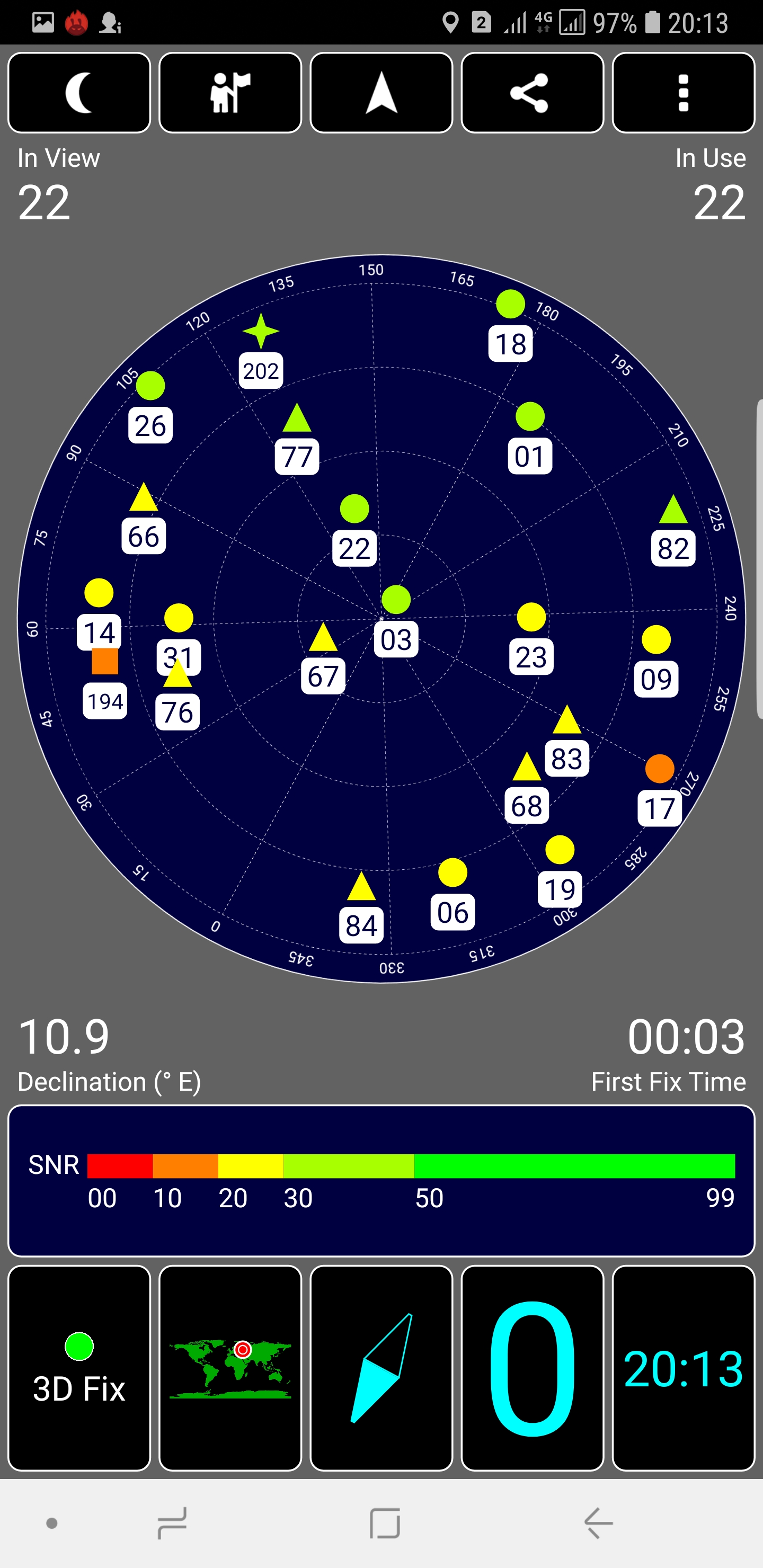The height and width of the screenshot is (1568, 763).
Task: Open the world map tile
Action: coord(230,1368)
